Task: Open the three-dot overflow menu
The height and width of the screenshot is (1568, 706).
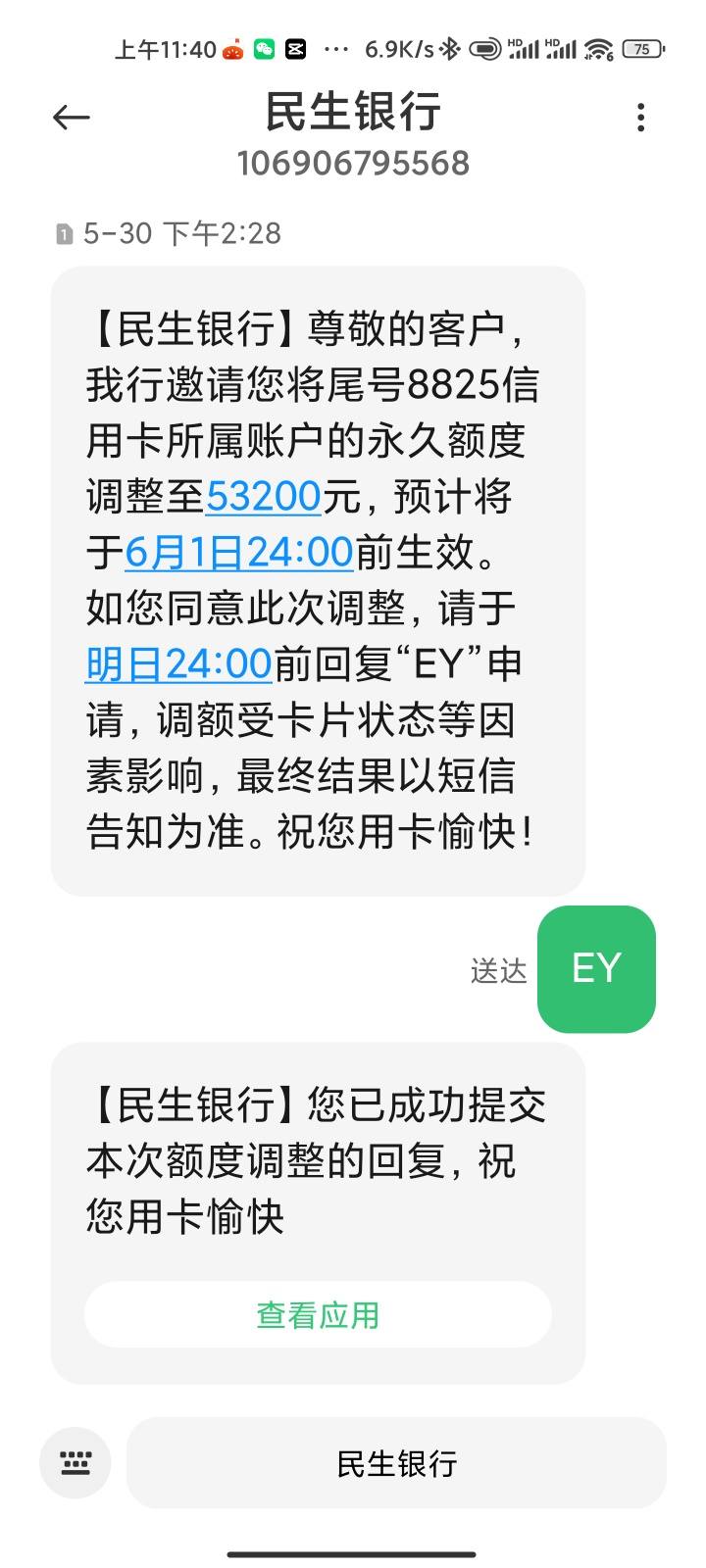Action: click(640, 118)
